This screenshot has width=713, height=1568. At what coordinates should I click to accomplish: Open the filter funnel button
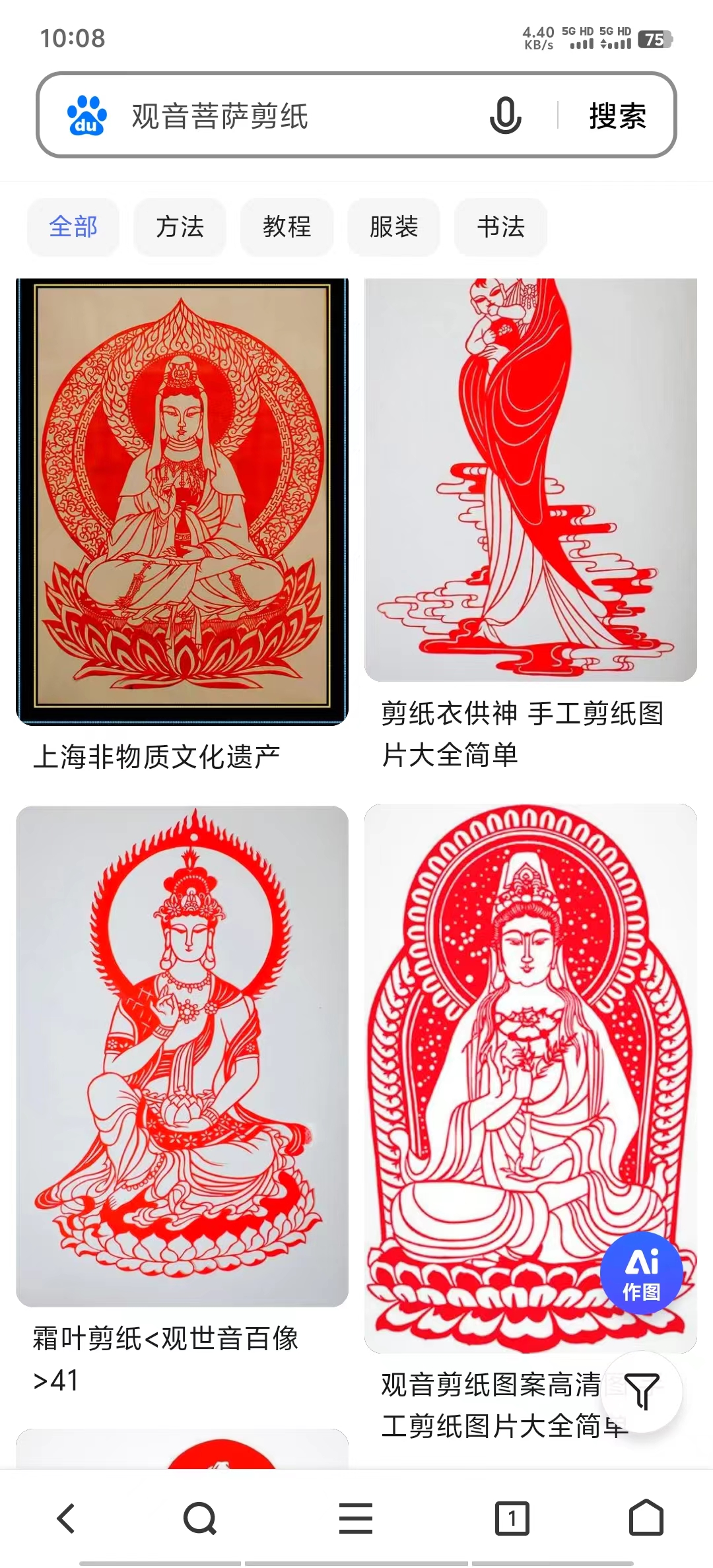pos(641,1391)
